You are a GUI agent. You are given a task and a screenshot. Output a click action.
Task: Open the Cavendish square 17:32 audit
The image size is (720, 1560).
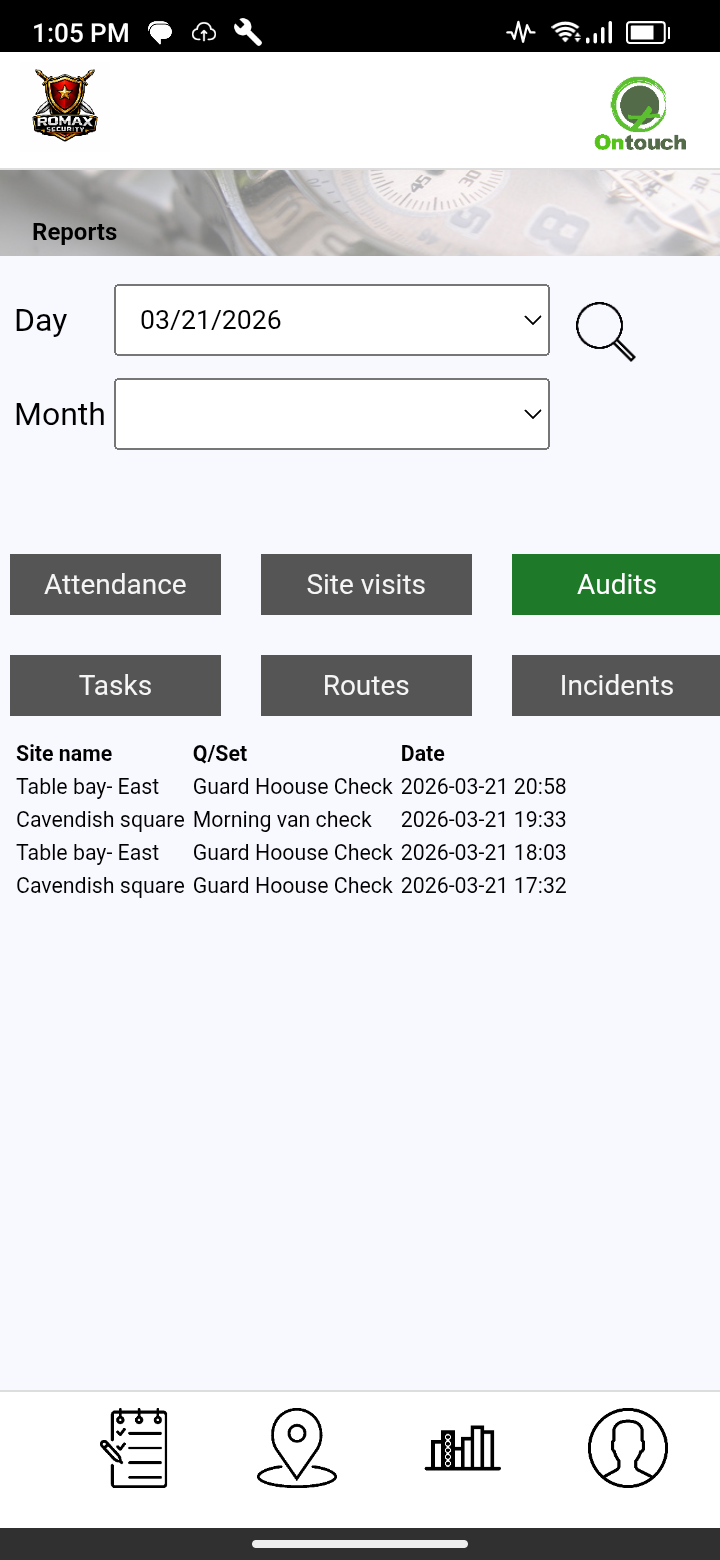point(290,886)
